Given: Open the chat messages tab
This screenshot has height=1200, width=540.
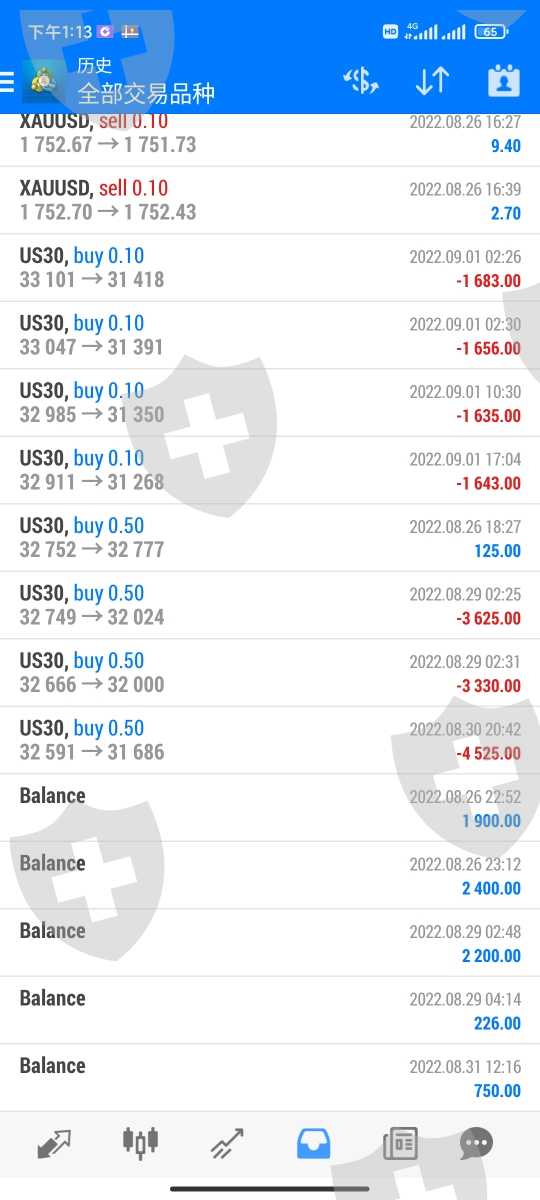Looking at the screenshot, I should 476,1142.
